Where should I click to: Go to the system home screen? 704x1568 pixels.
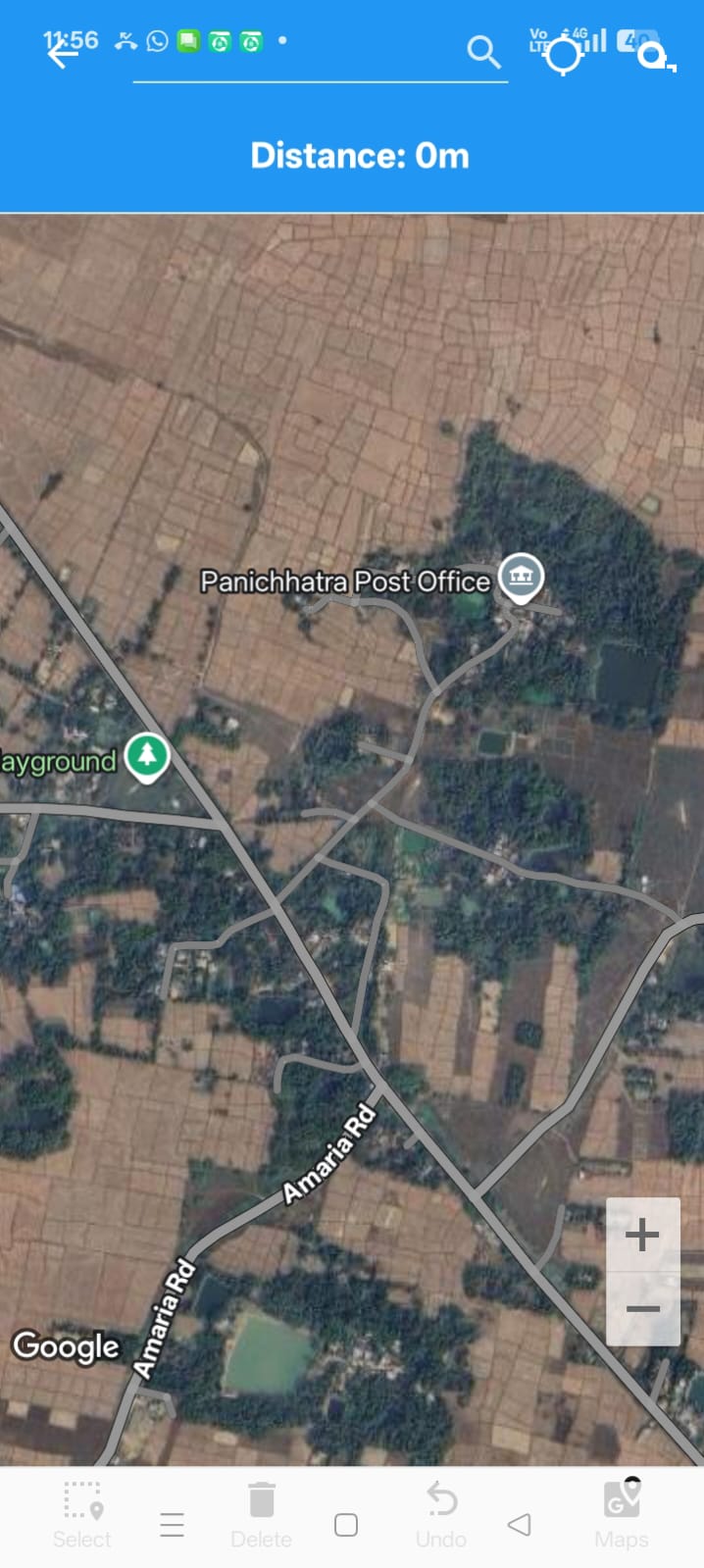(x=346, y=1525)
